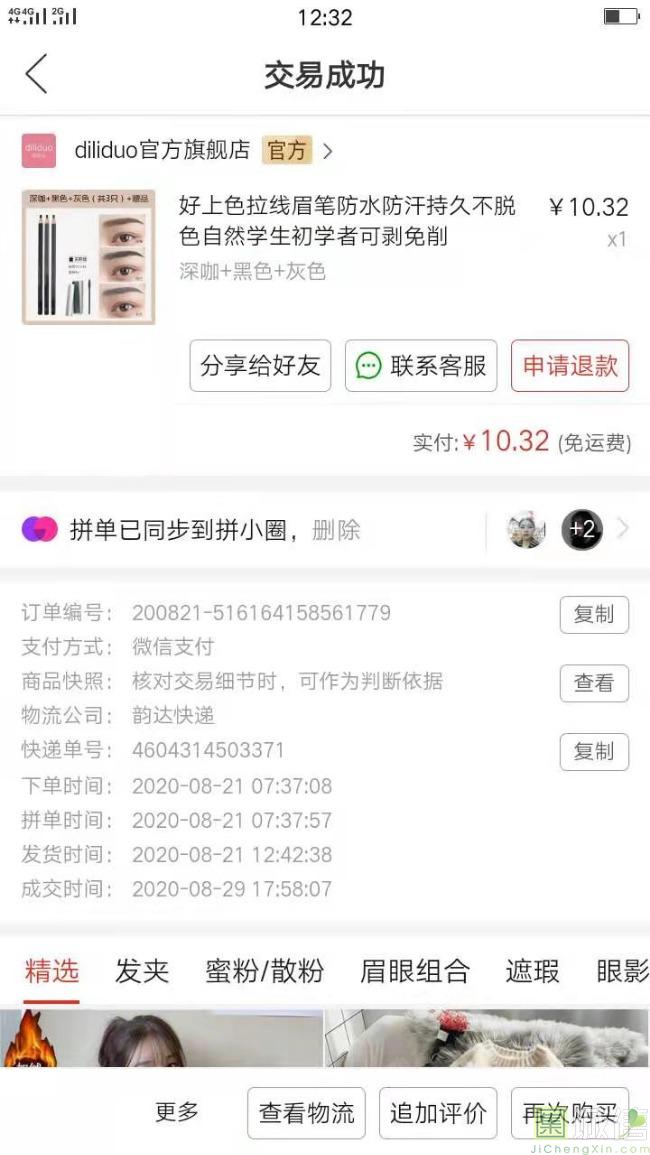Image resolution: width=650 pixels, height=1155 pixels.
Task: Tap 再次购买 to buy again
Action: coord(569,1113)
